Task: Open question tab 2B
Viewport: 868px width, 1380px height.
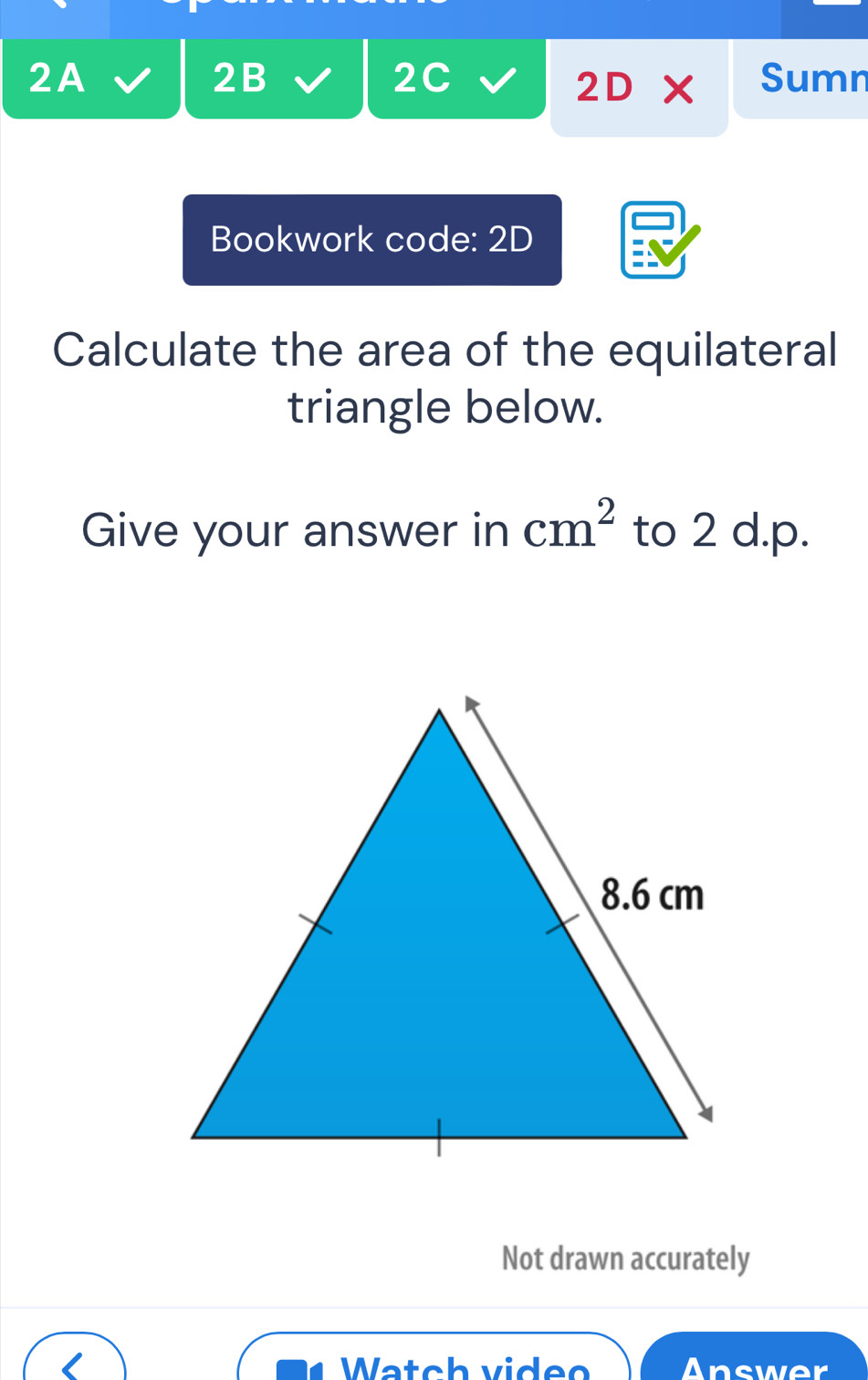Action: pyautogui.click(x=273, y=79)
